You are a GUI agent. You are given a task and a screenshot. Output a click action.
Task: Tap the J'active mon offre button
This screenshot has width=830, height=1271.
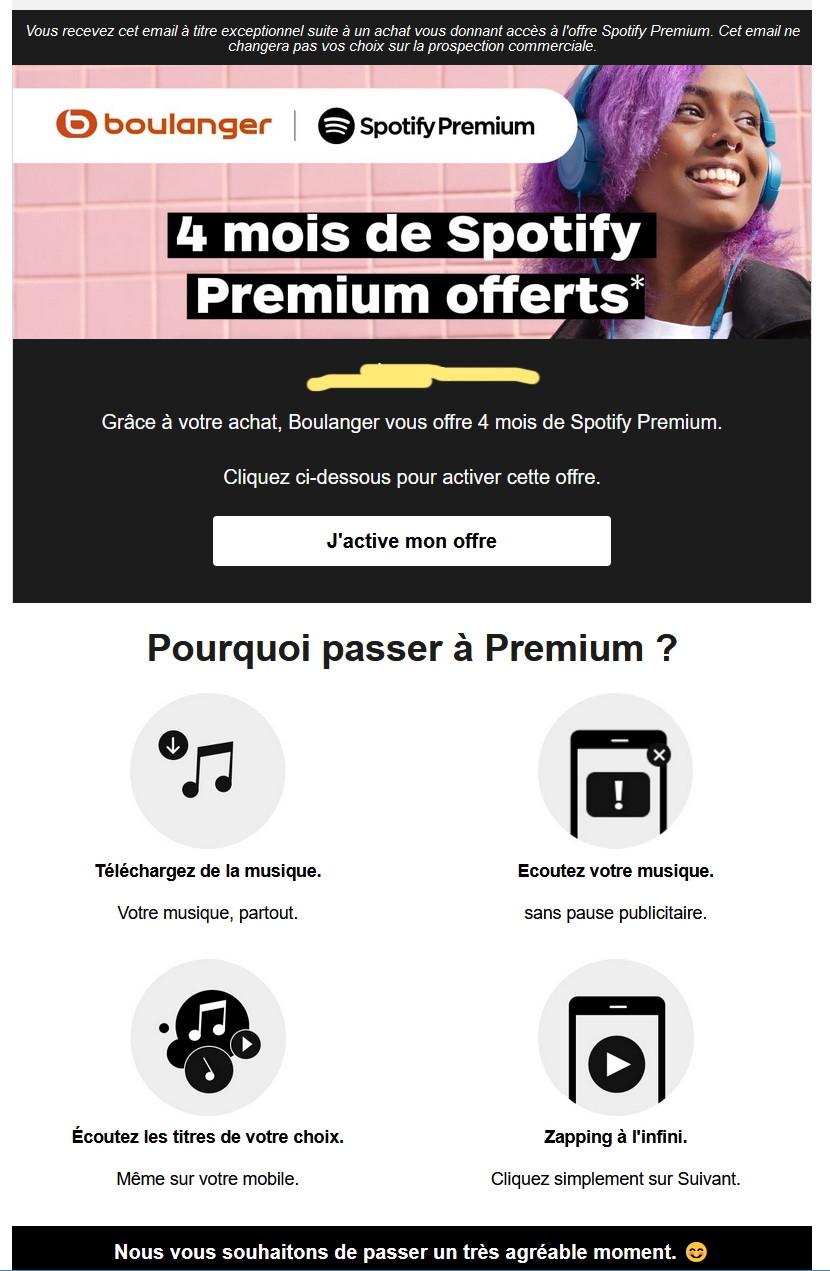pyautogui.click(x=411, y=541)
